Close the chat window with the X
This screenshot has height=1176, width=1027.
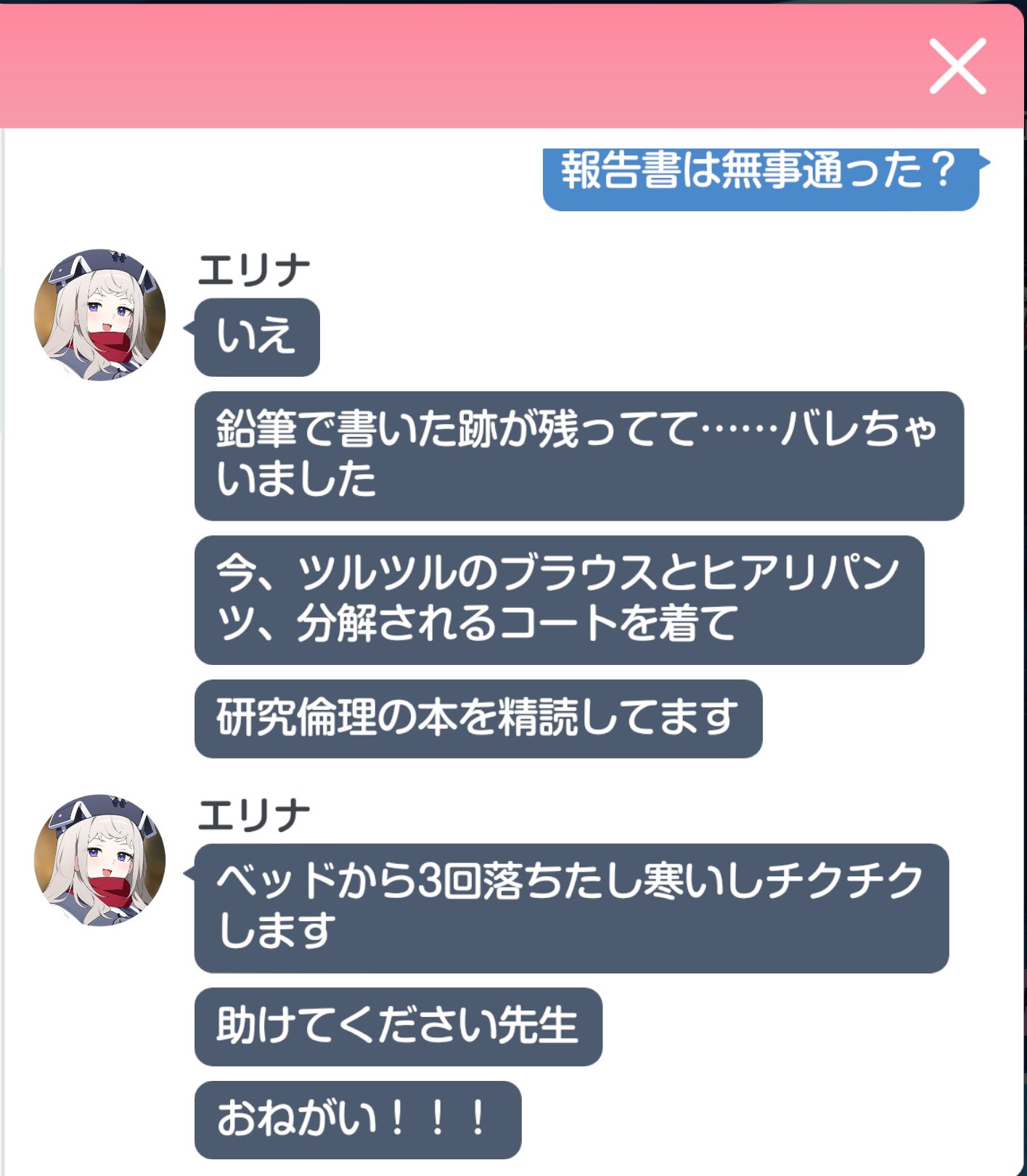coord(957,66)
